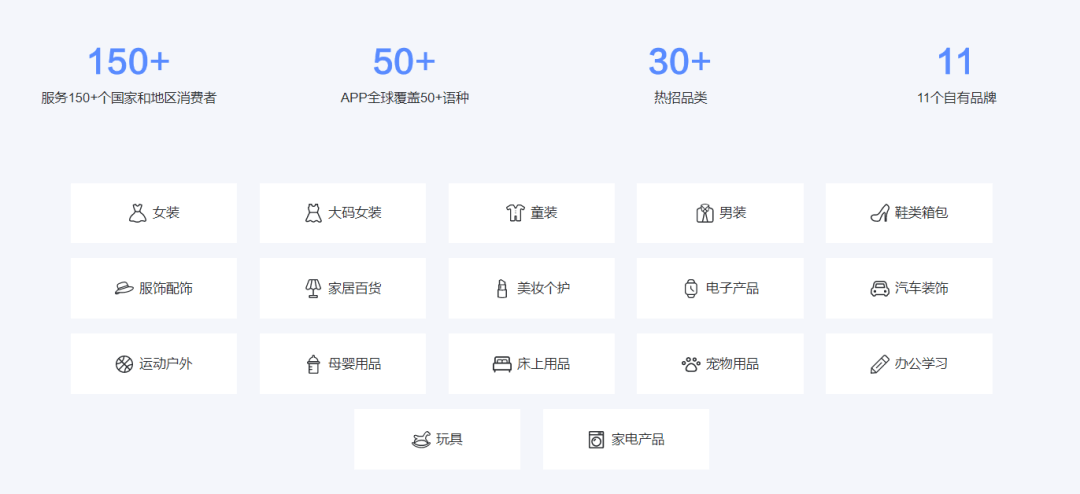This screenshot has height=494, width=1080.
Task: Open the 汽车装饰 category tile
Action: click(x=909, y=288)
